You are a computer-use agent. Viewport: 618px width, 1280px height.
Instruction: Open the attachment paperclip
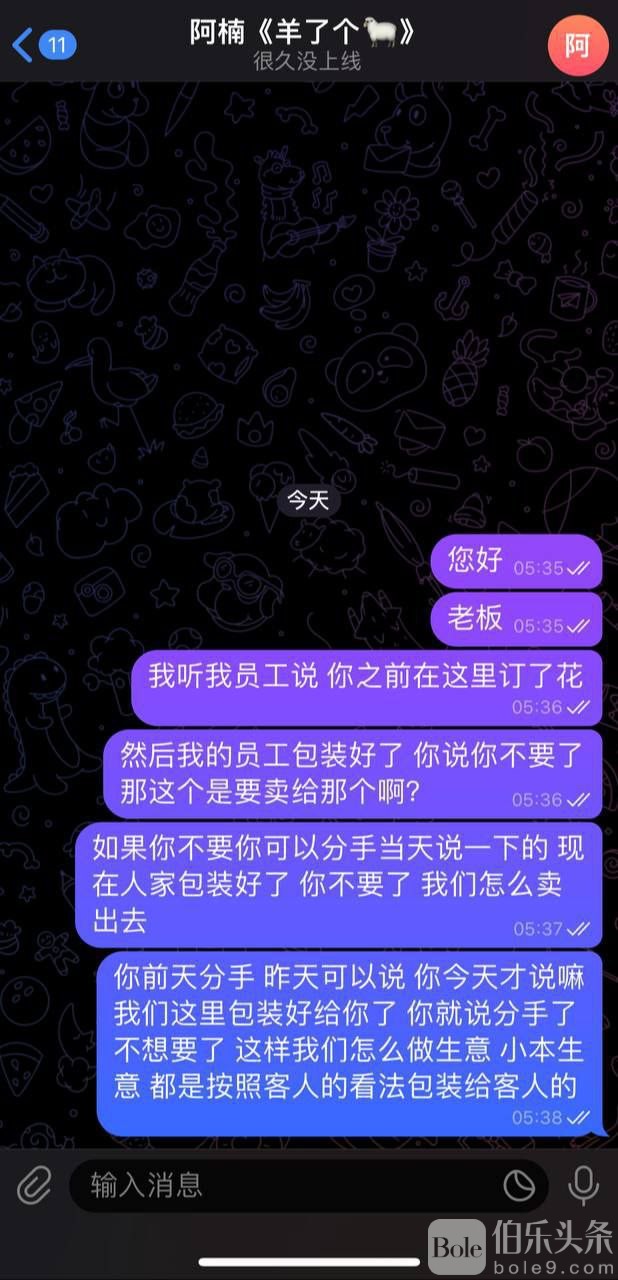tap(34, 1186)
